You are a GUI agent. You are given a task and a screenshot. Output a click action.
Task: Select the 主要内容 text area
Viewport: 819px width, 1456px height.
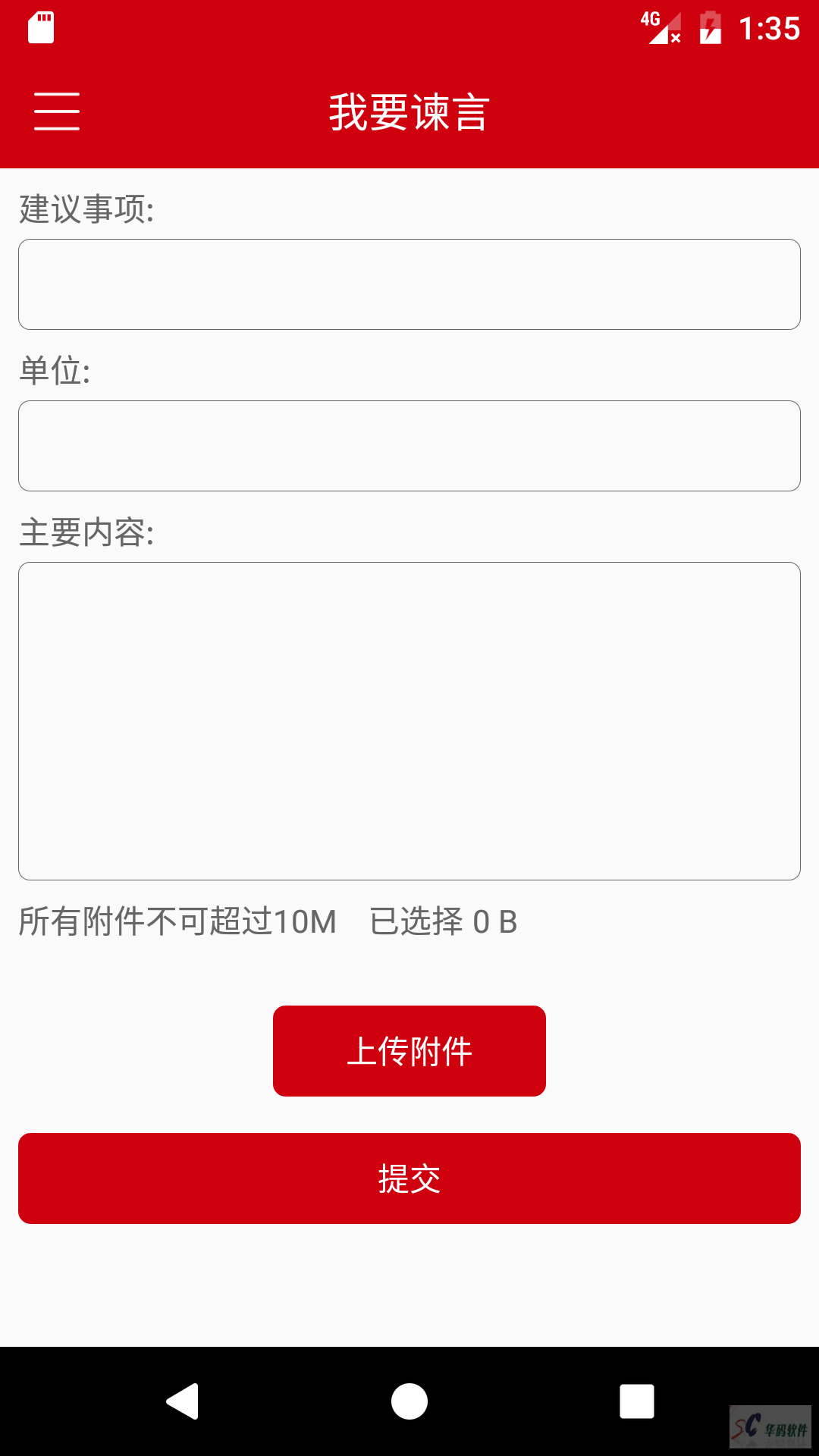point(409,720)
